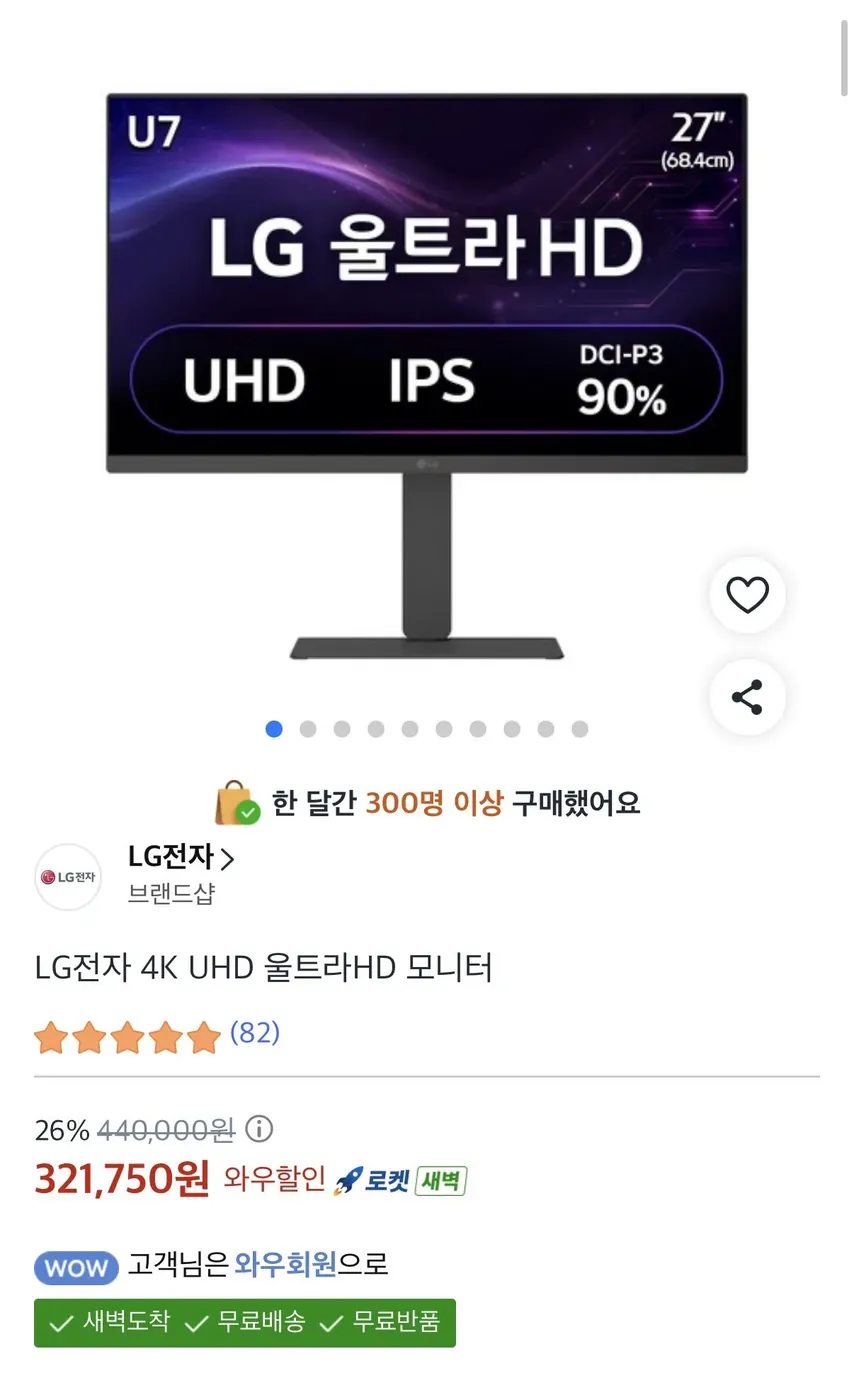Image resolution: width=854 pixels, height=1400 pixels.
Task: Select the first carousel dot indicator
Action: tap(273, 729)
